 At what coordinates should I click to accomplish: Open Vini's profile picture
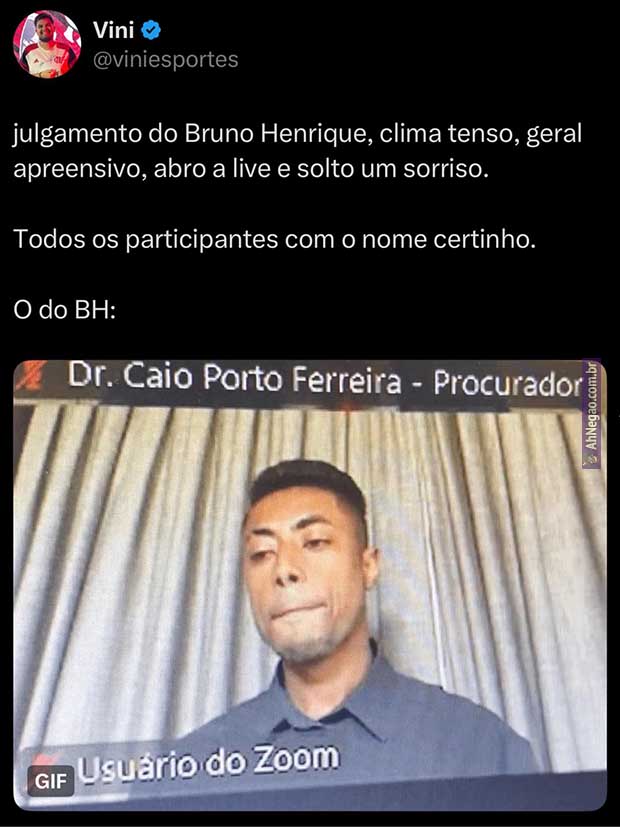(46, 45)
